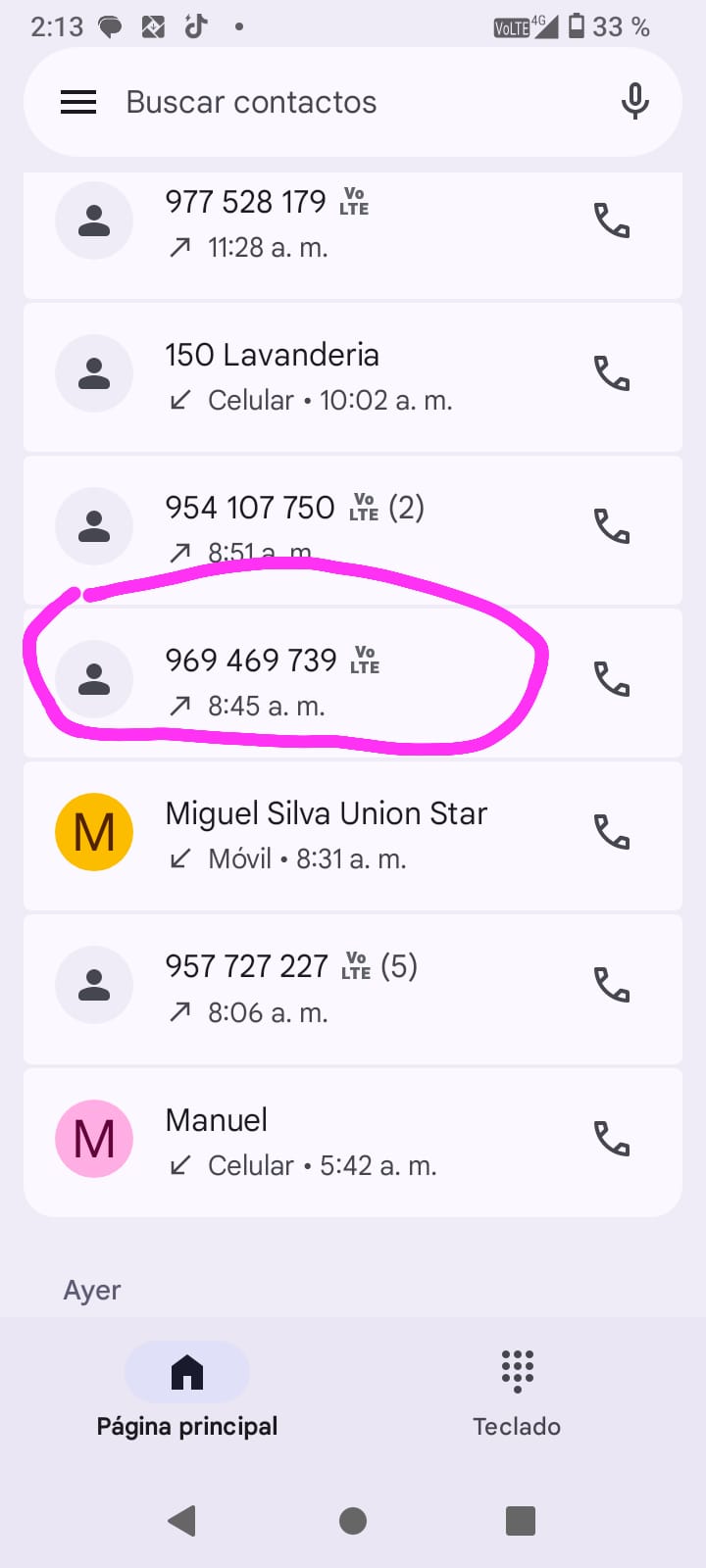Open the hamburger drawer menu
This screenshot has width=706, height=1568.
point(78,102)
